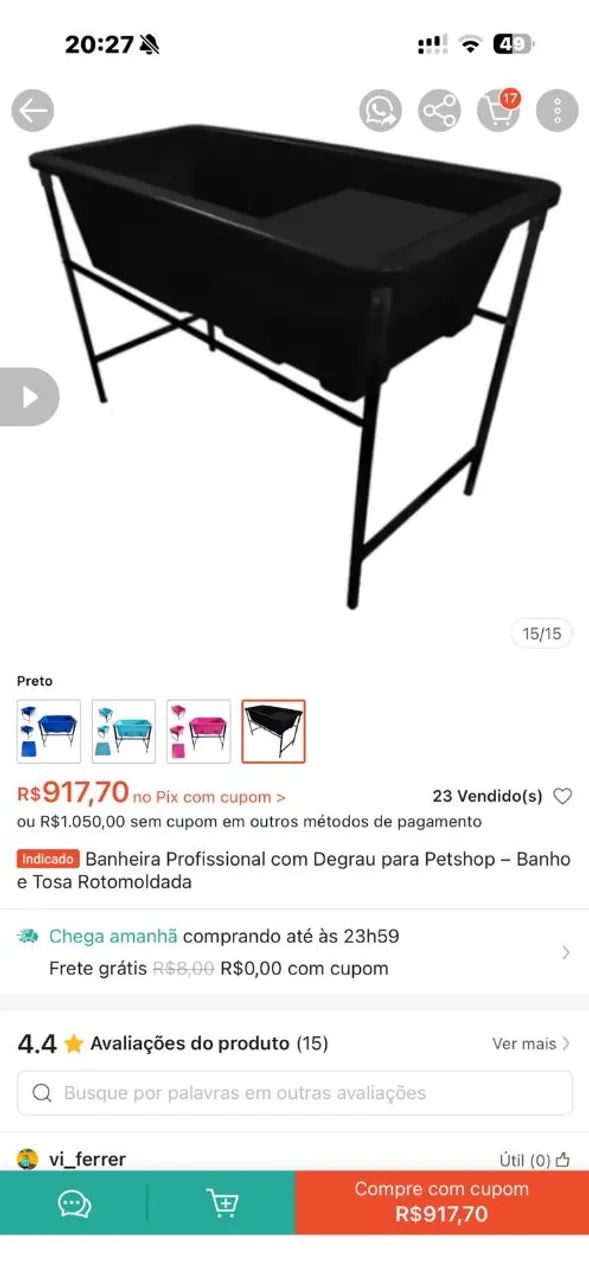
Task: Open the 'no Pix com cupom' link
Action: click(209, 797)
